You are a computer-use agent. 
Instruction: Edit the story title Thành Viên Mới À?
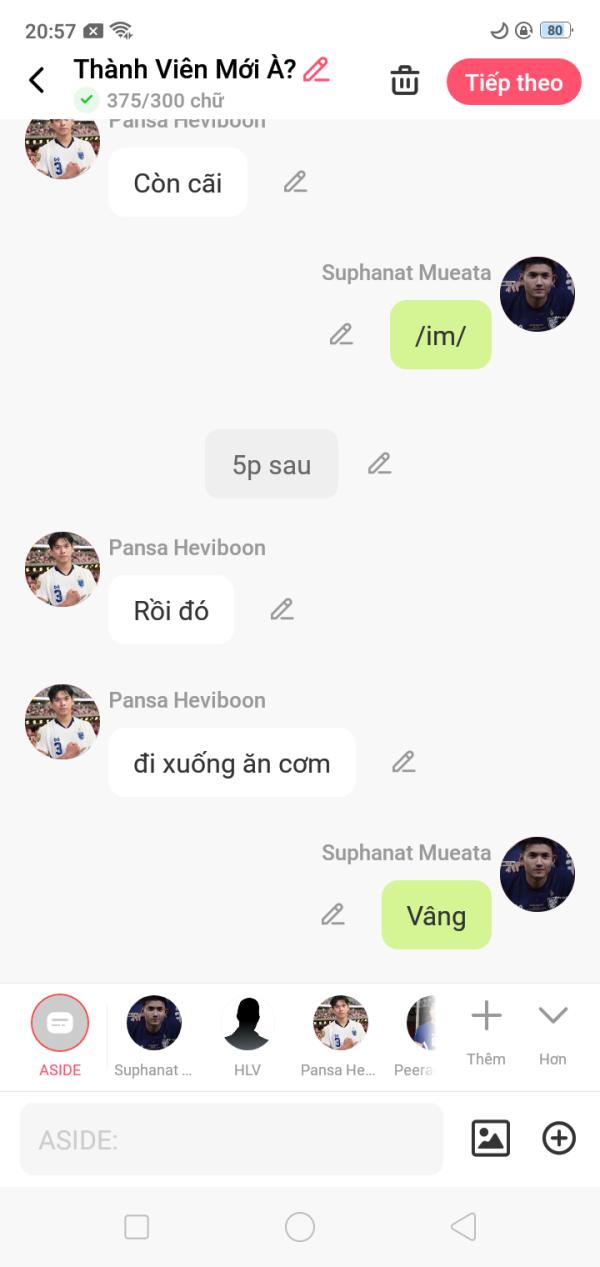(x=316, y=70)
